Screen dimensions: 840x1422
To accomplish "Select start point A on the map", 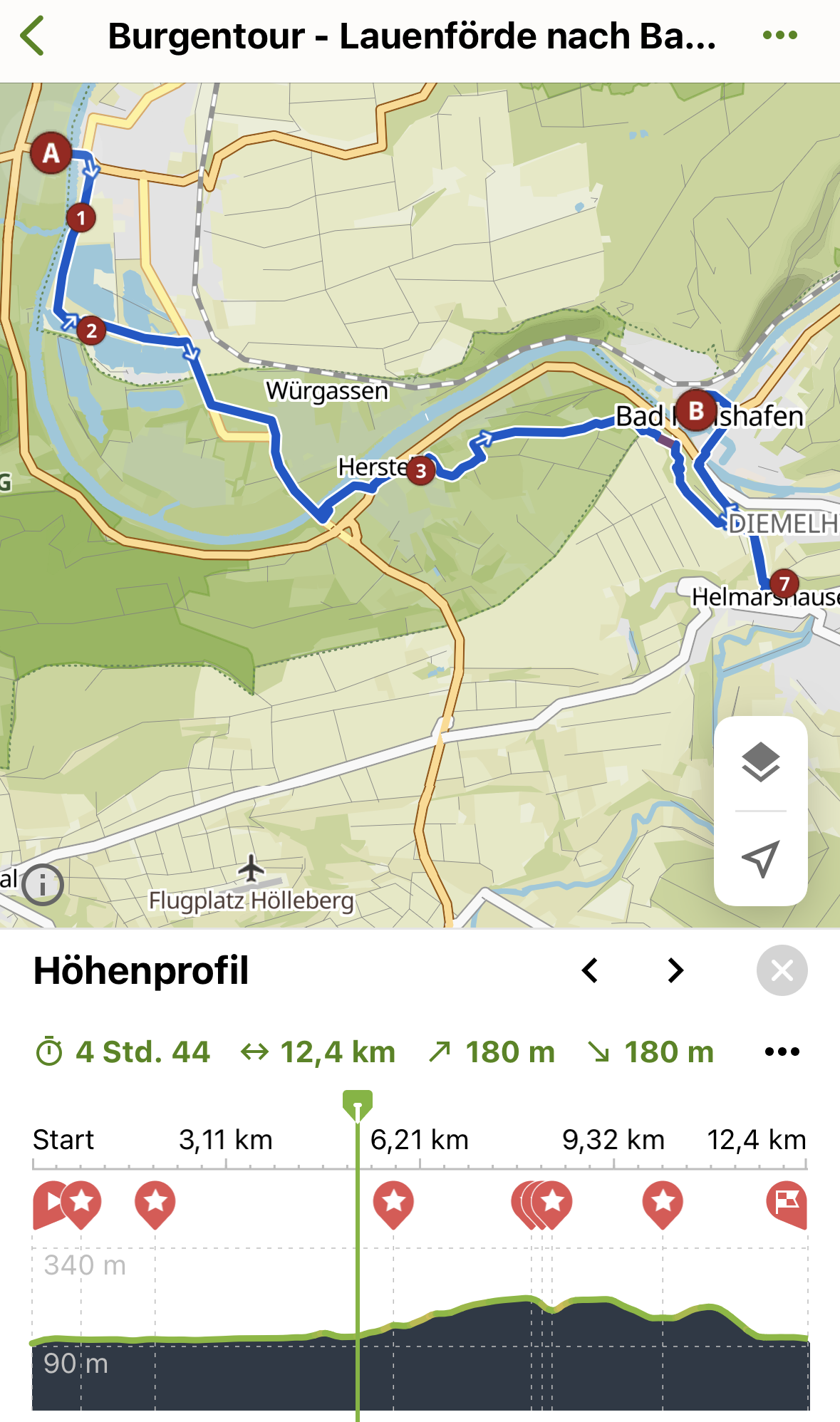I will pos(51,153).
